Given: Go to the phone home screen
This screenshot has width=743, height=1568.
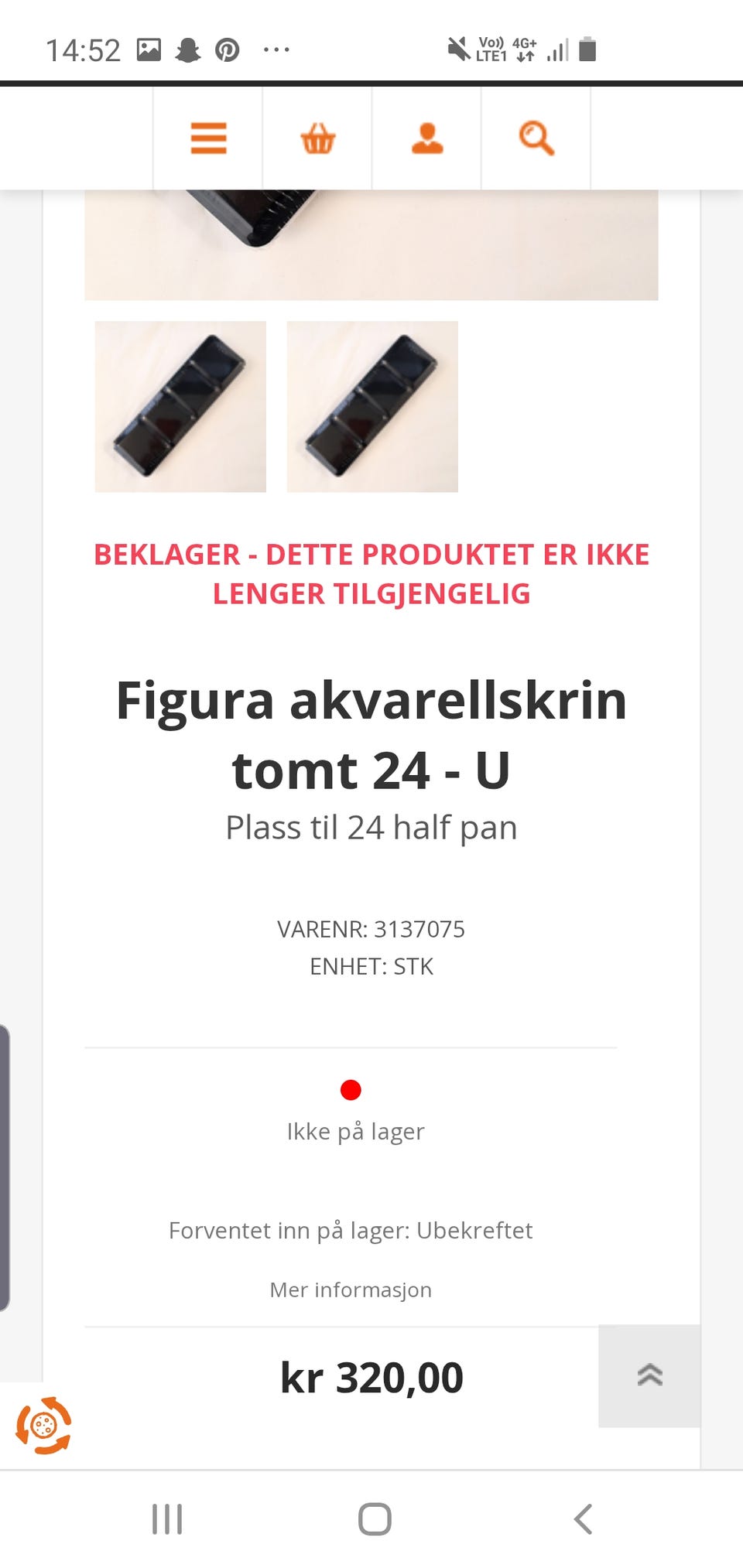Looking at the screenshot, I should pyautogui.click(x=375, y=1519).
